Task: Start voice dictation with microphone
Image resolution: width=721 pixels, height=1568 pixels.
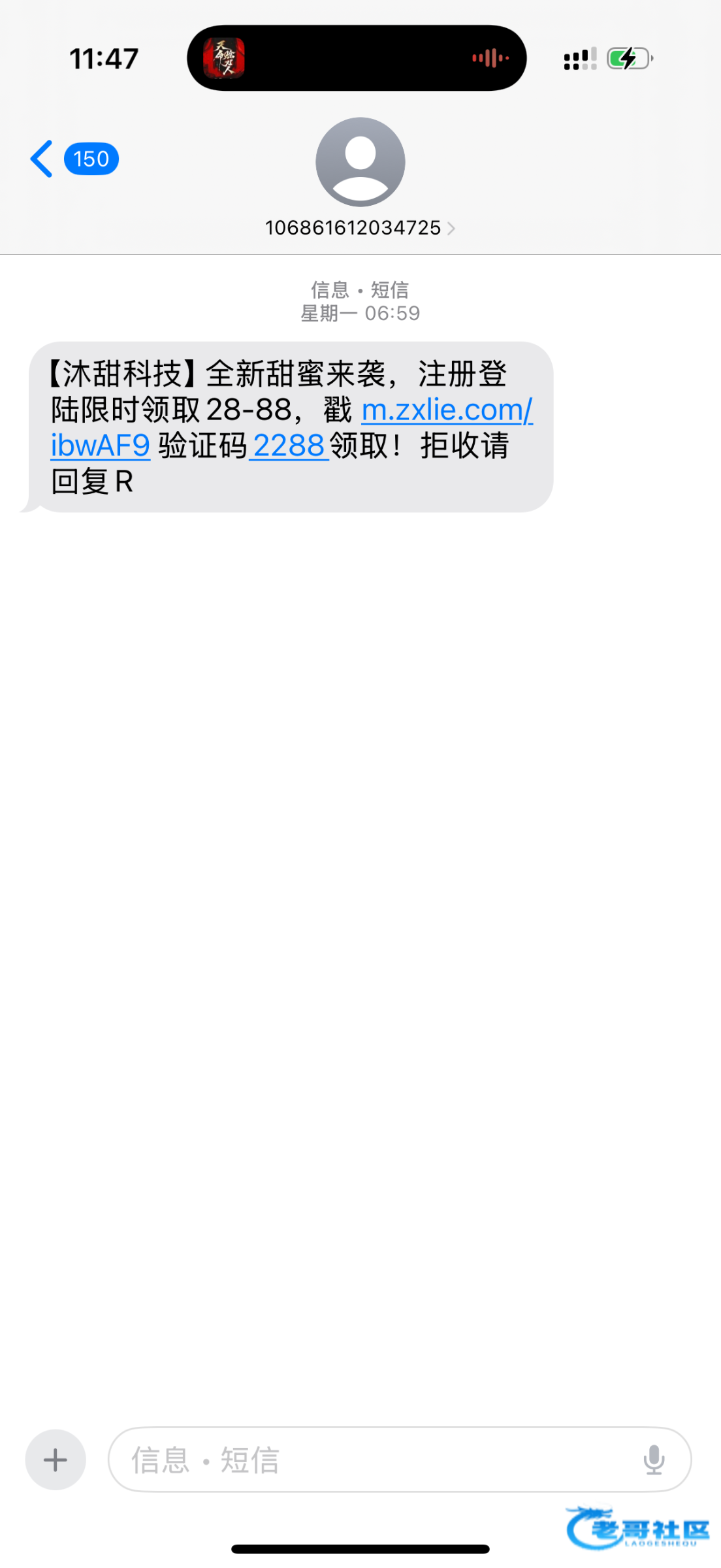Action: (x=654, y=1460)
